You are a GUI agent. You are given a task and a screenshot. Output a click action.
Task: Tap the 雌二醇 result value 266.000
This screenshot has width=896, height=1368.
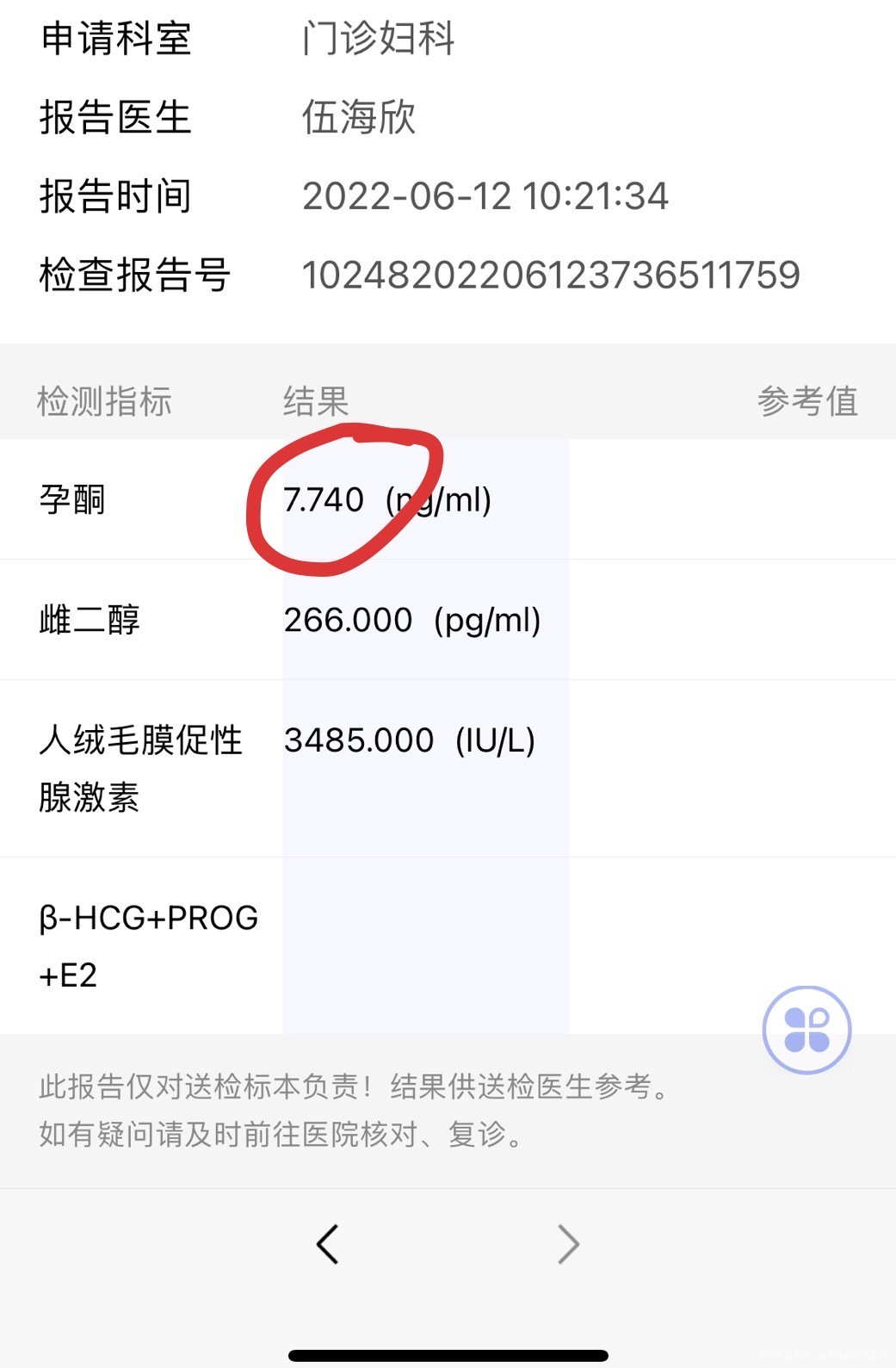click(348, 620)
